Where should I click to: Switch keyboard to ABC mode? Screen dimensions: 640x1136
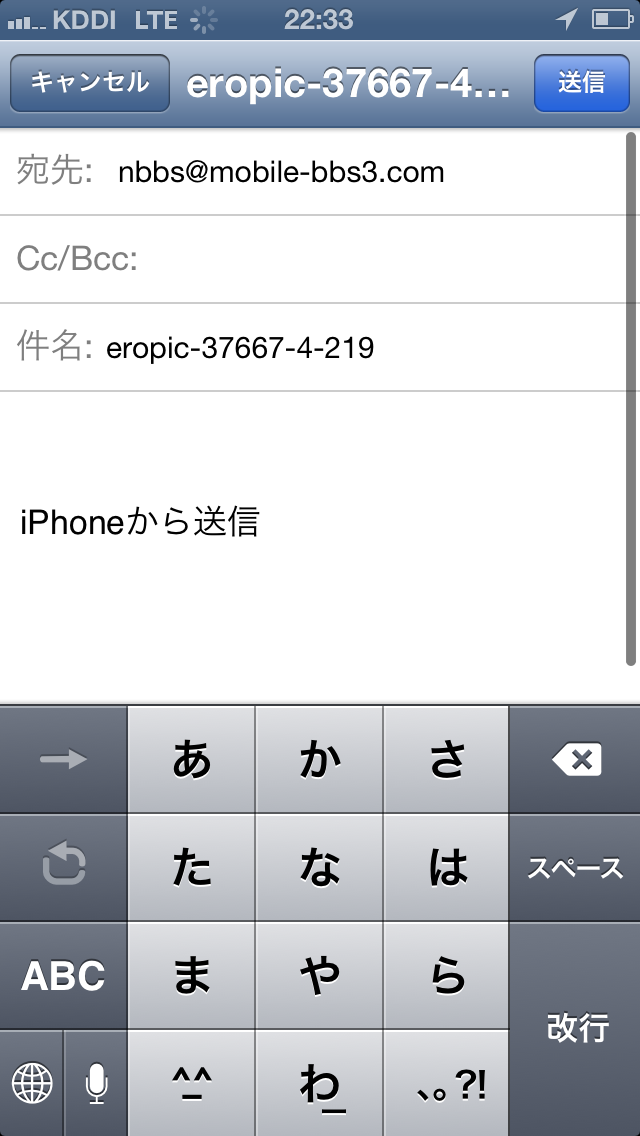[x=63, y=976]
